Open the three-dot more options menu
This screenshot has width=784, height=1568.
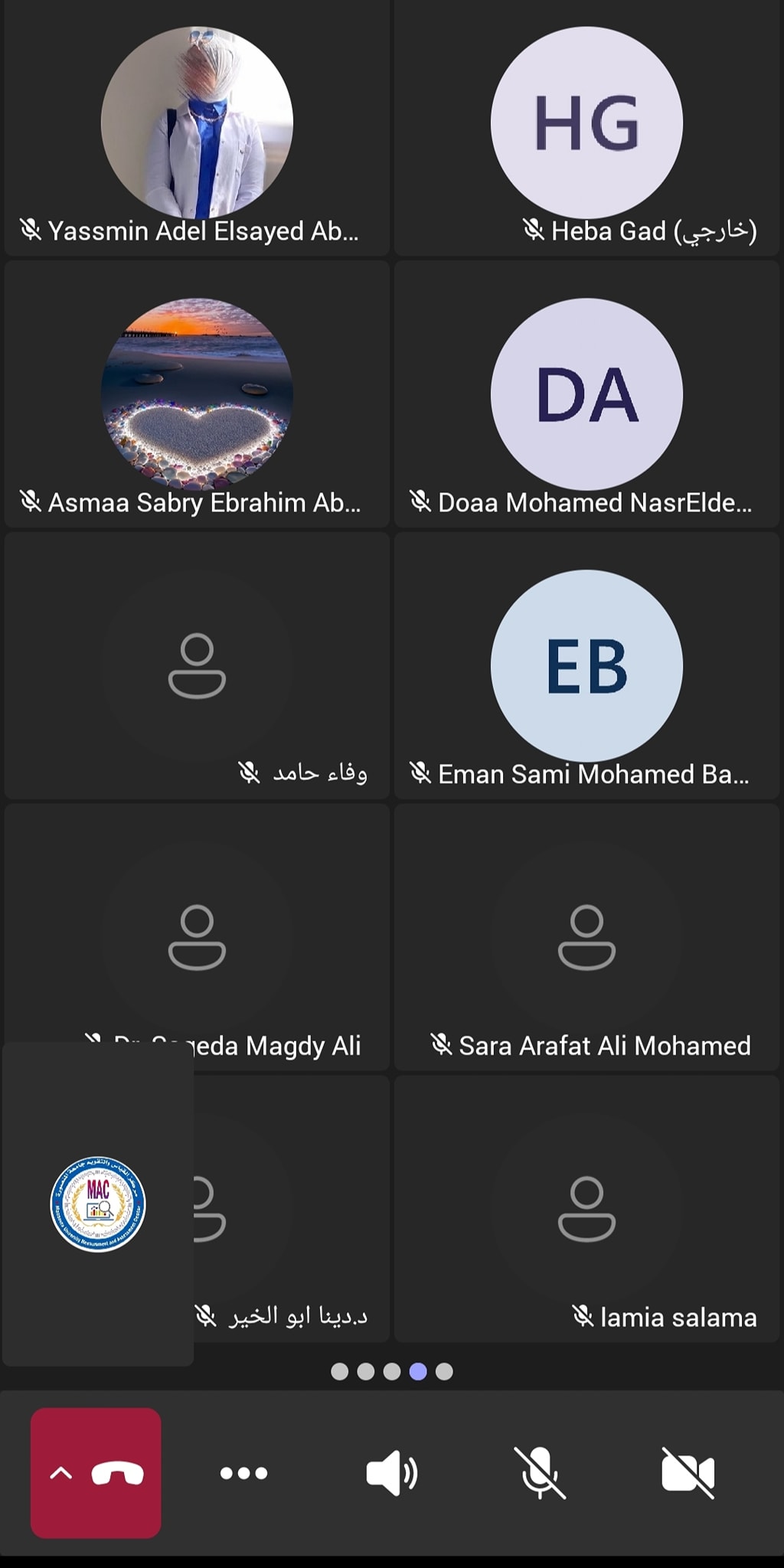(243, 1473)
